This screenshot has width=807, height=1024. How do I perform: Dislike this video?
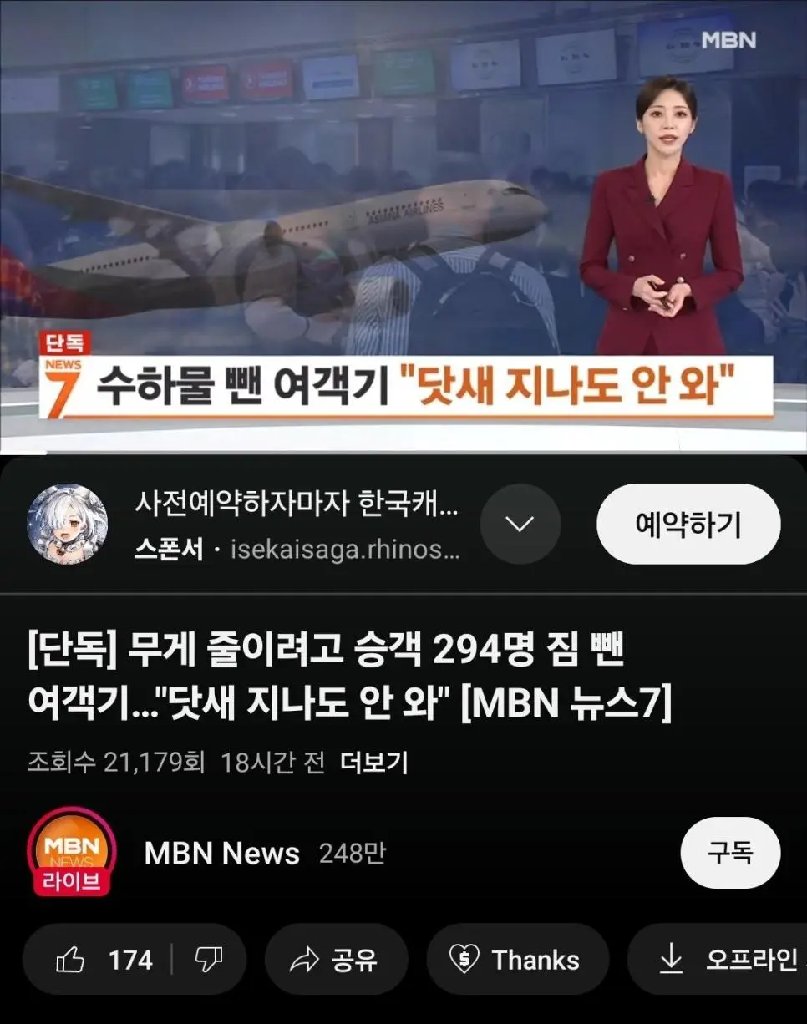tap(208, 960)
